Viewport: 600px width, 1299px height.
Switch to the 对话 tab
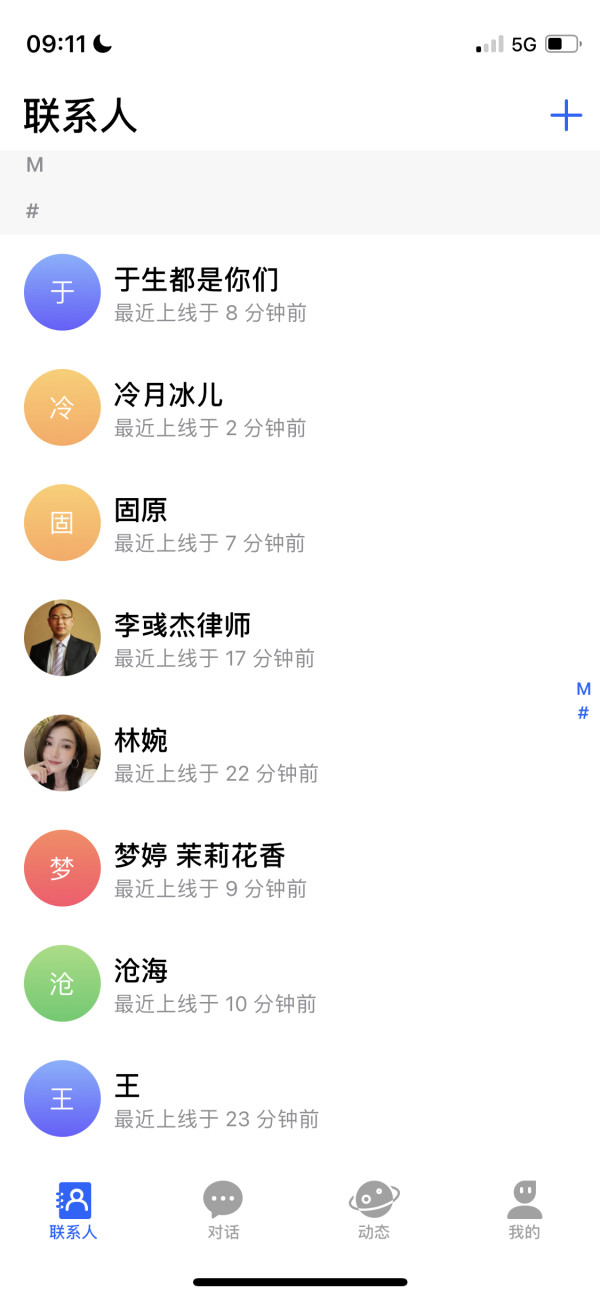coord(223,1210)
